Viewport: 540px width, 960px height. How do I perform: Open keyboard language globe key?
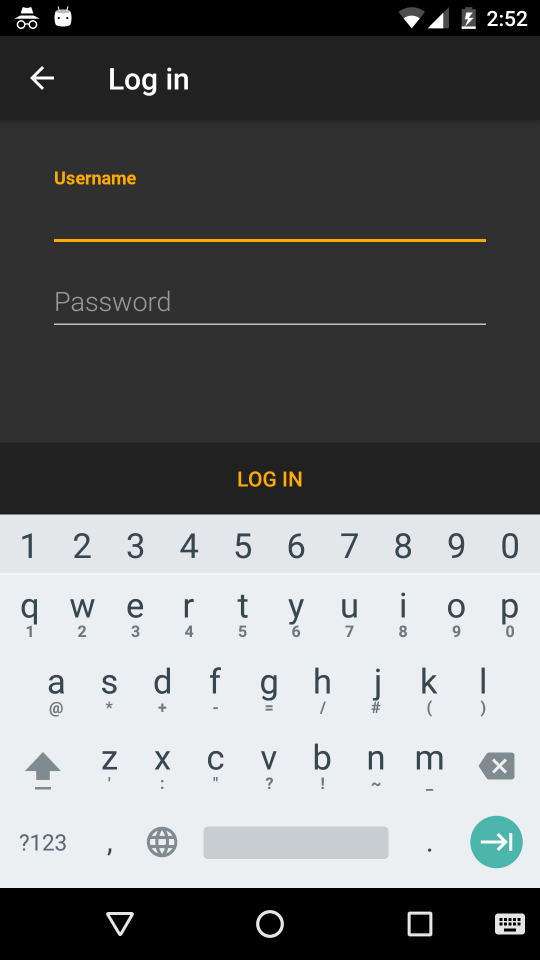point(162,842)
